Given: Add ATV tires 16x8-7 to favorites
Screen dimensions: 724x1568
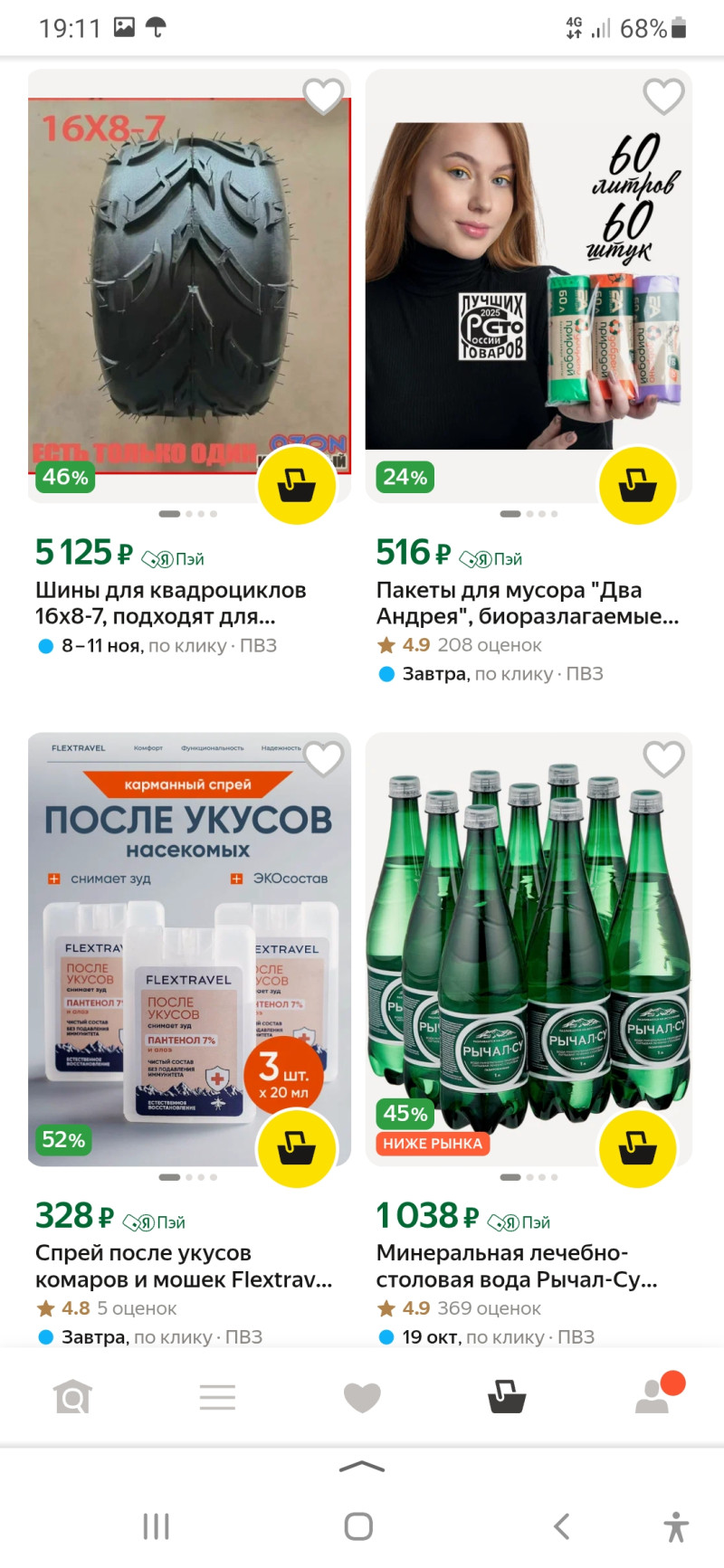Looking at the screenshot, I should coord(323,96).
